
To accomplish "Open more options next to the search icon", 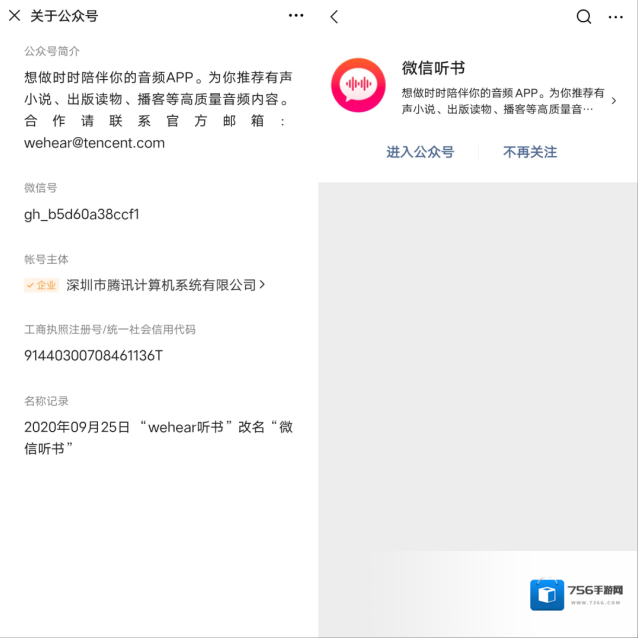I will (x=615, y=17).
